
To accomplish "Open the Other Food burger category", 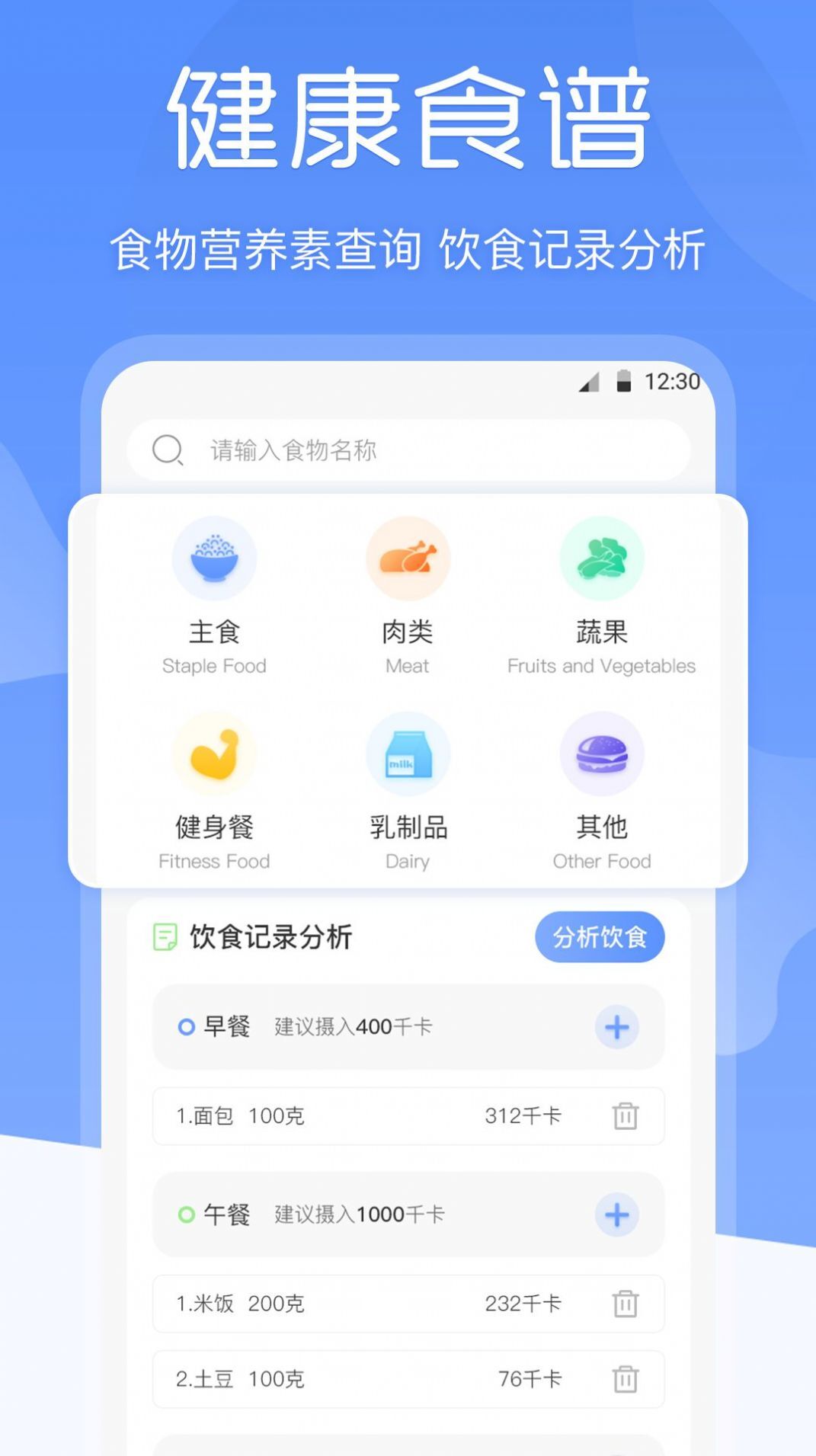I will (602, 754).
